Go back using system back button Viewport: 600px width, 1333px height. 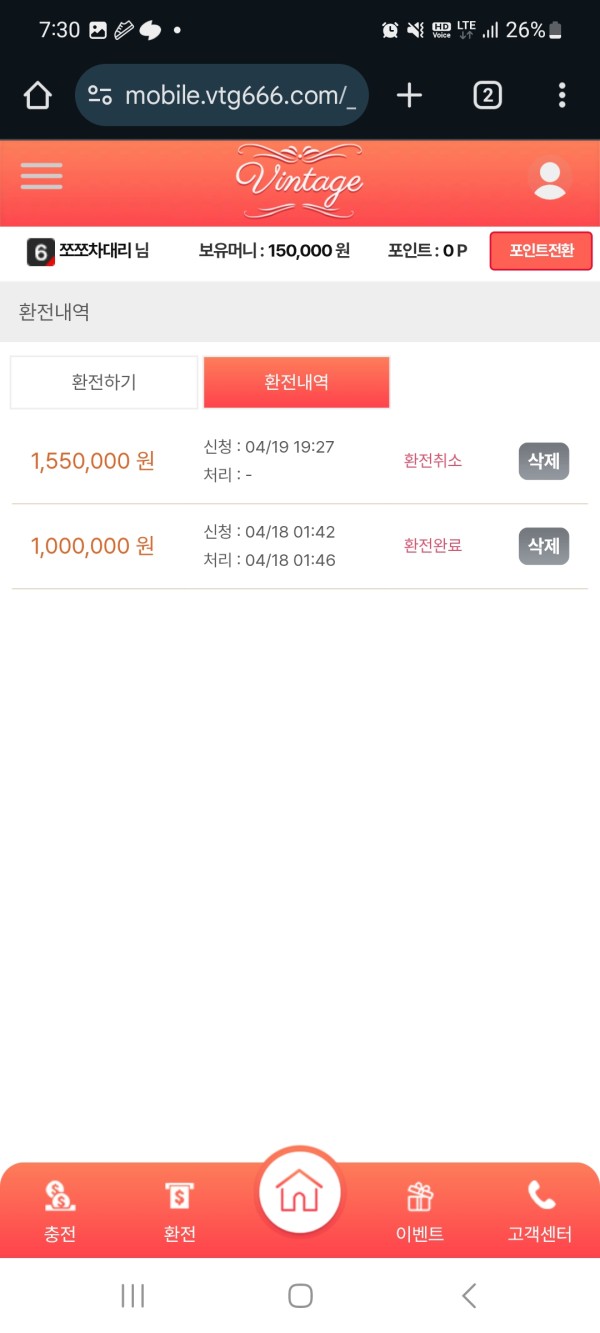coord(469,1296)
